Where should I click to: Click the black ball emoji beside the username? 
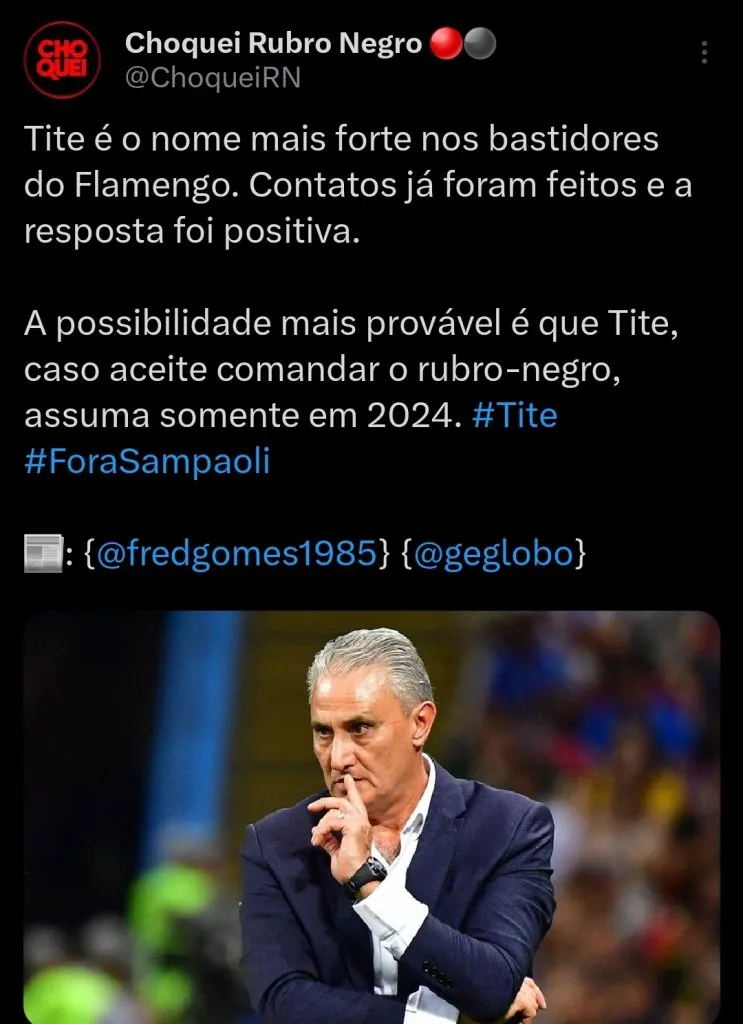[478, 43]
